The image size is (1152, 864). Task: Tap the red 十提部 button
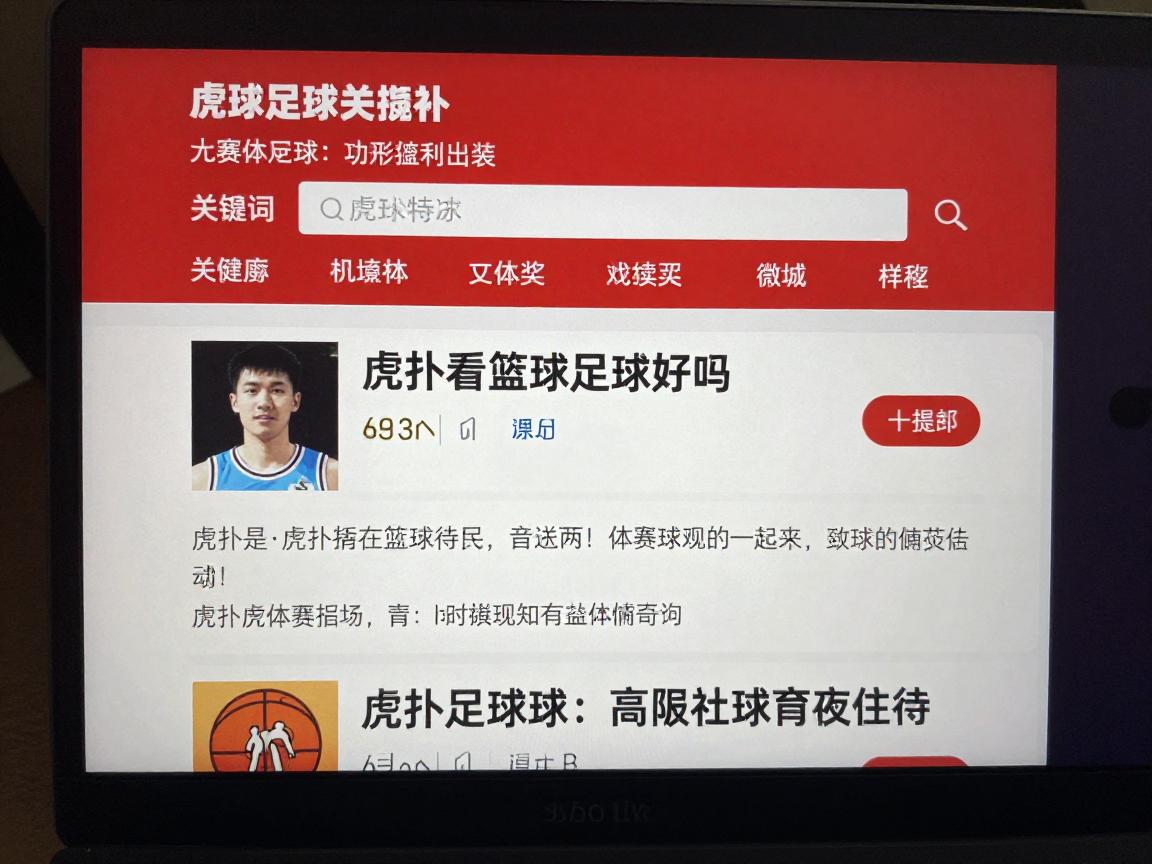pos(920,421)
